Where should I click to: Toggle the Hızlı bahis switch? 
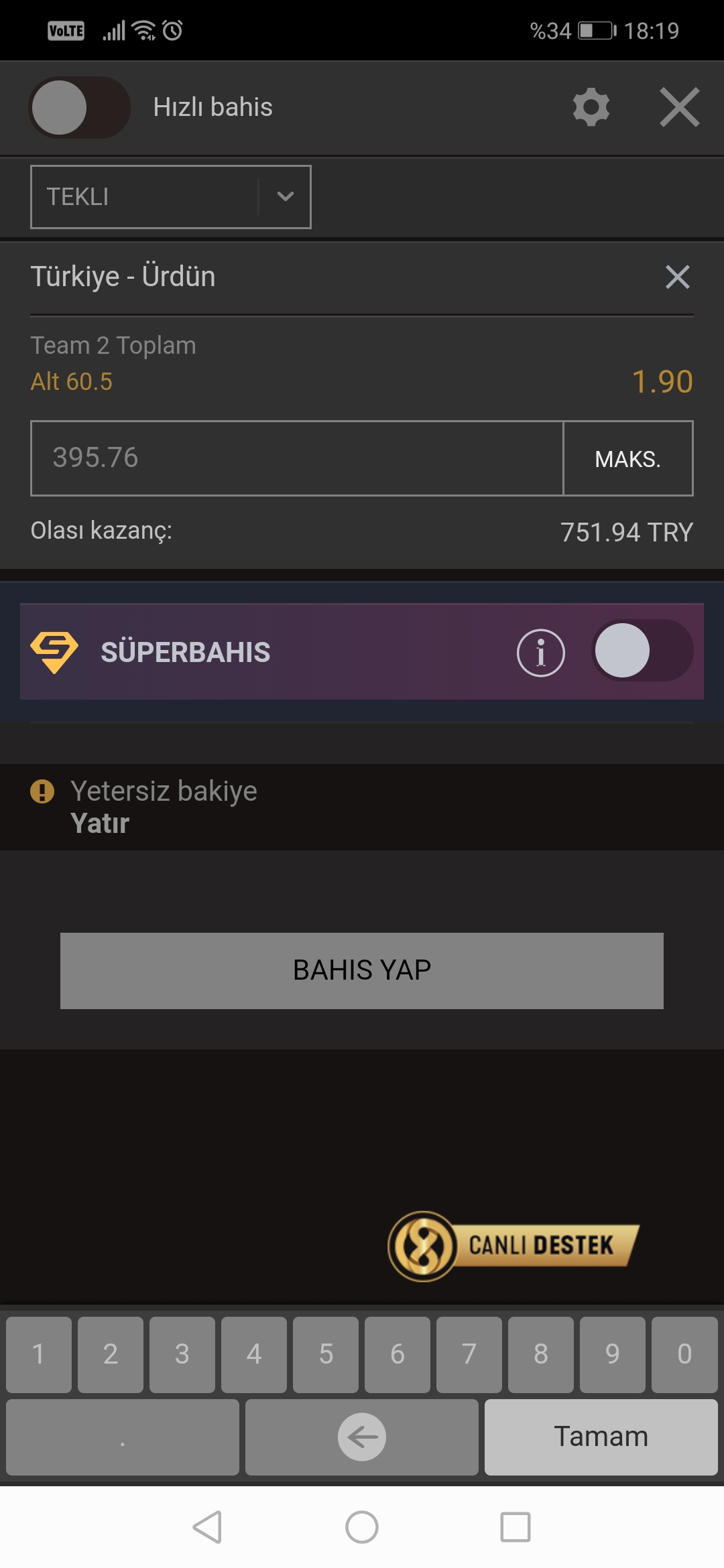click(x=79, y=107)
